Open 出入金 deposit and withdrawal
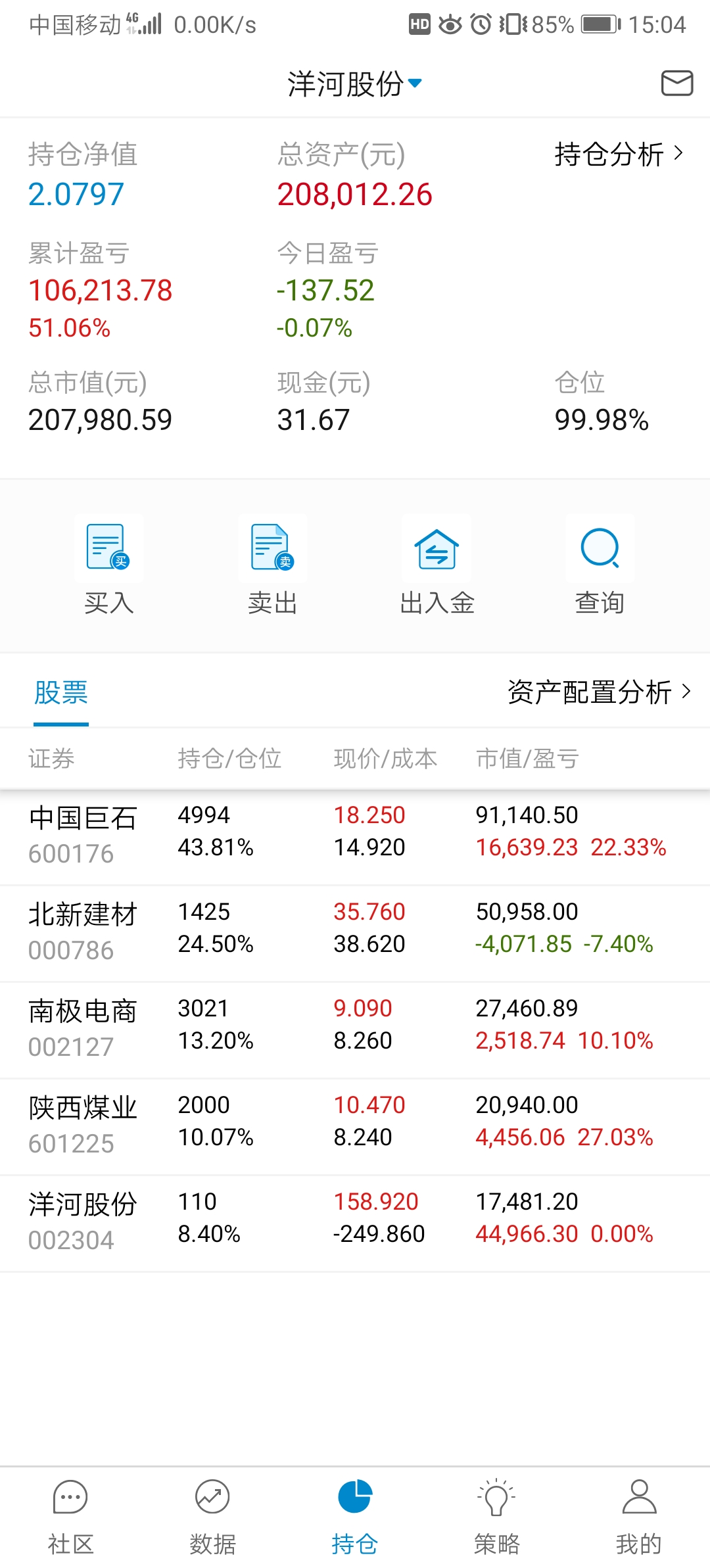This screenshot has height=1568, width=710. (437, 565)
